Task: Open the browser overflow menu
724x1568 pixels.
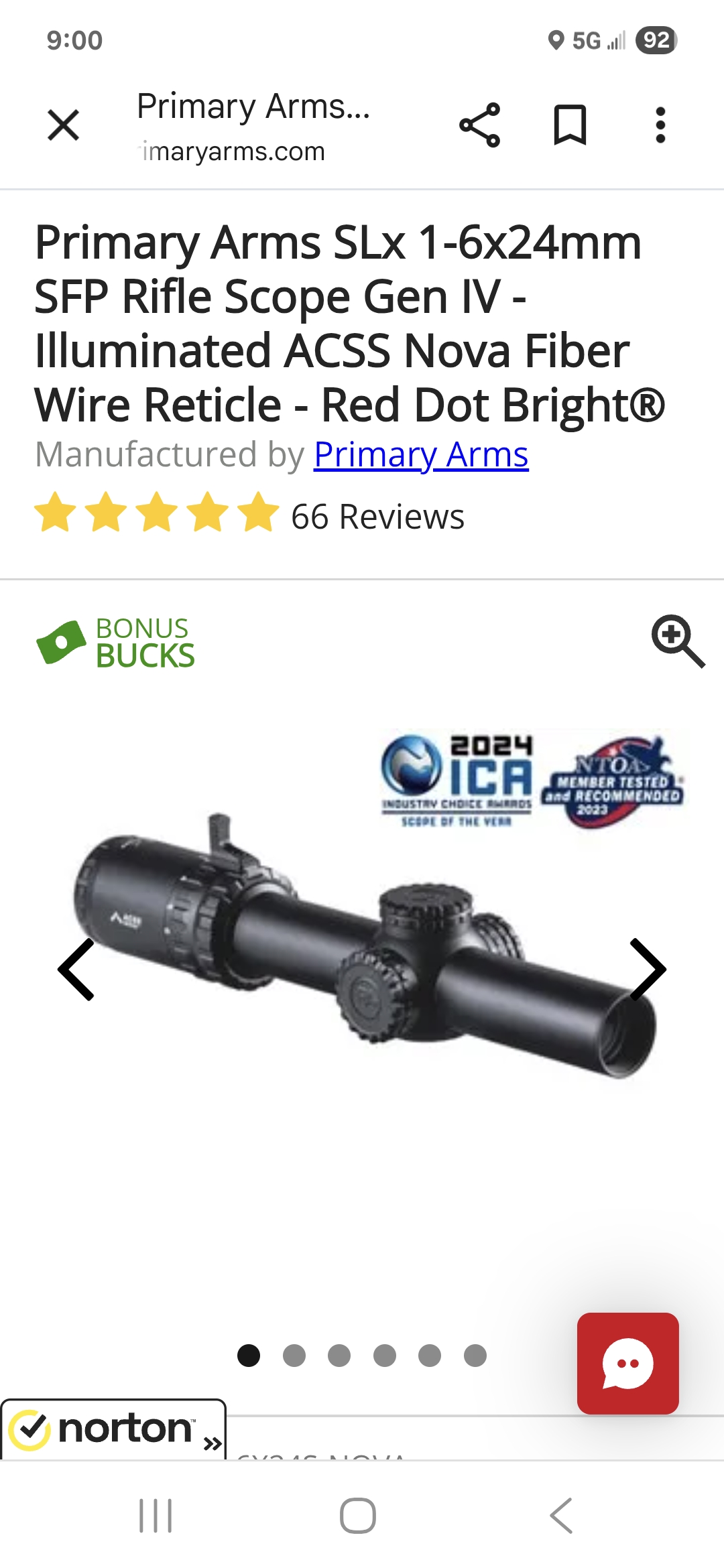Action: pyautogui.click(x=660, y=125)
